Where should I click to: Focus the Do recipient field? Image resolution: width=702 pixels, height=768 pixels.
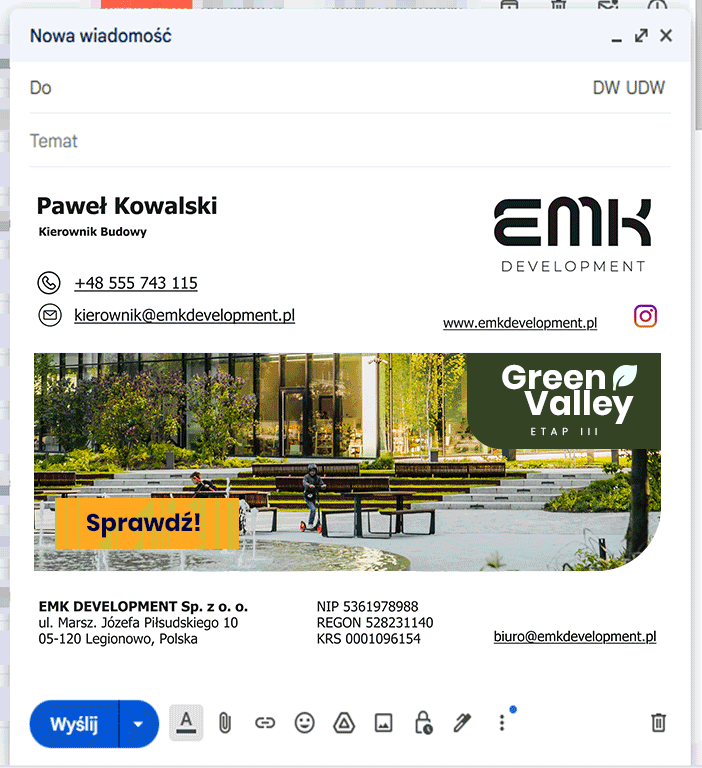pyautogui.click(x=300, y=88)
